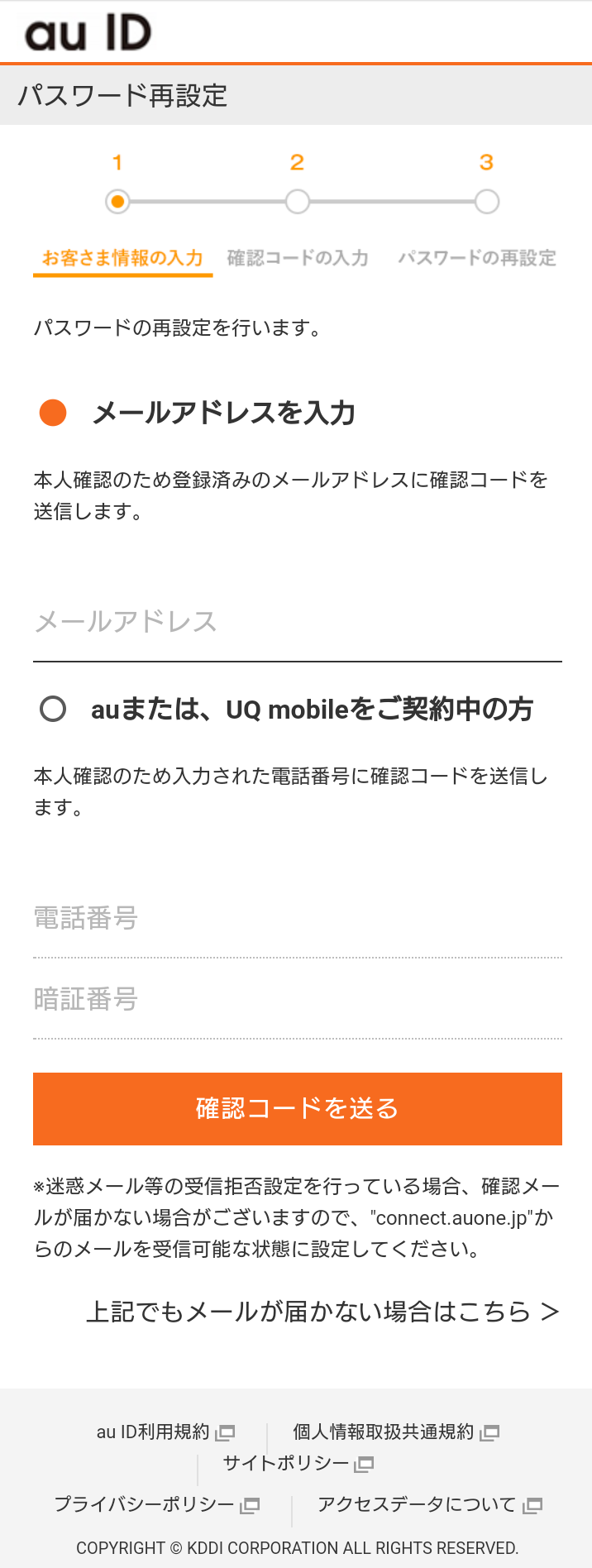592x1568 pixels.
Task: Open アクセスデータについて link
Action: coord(429,1504)
